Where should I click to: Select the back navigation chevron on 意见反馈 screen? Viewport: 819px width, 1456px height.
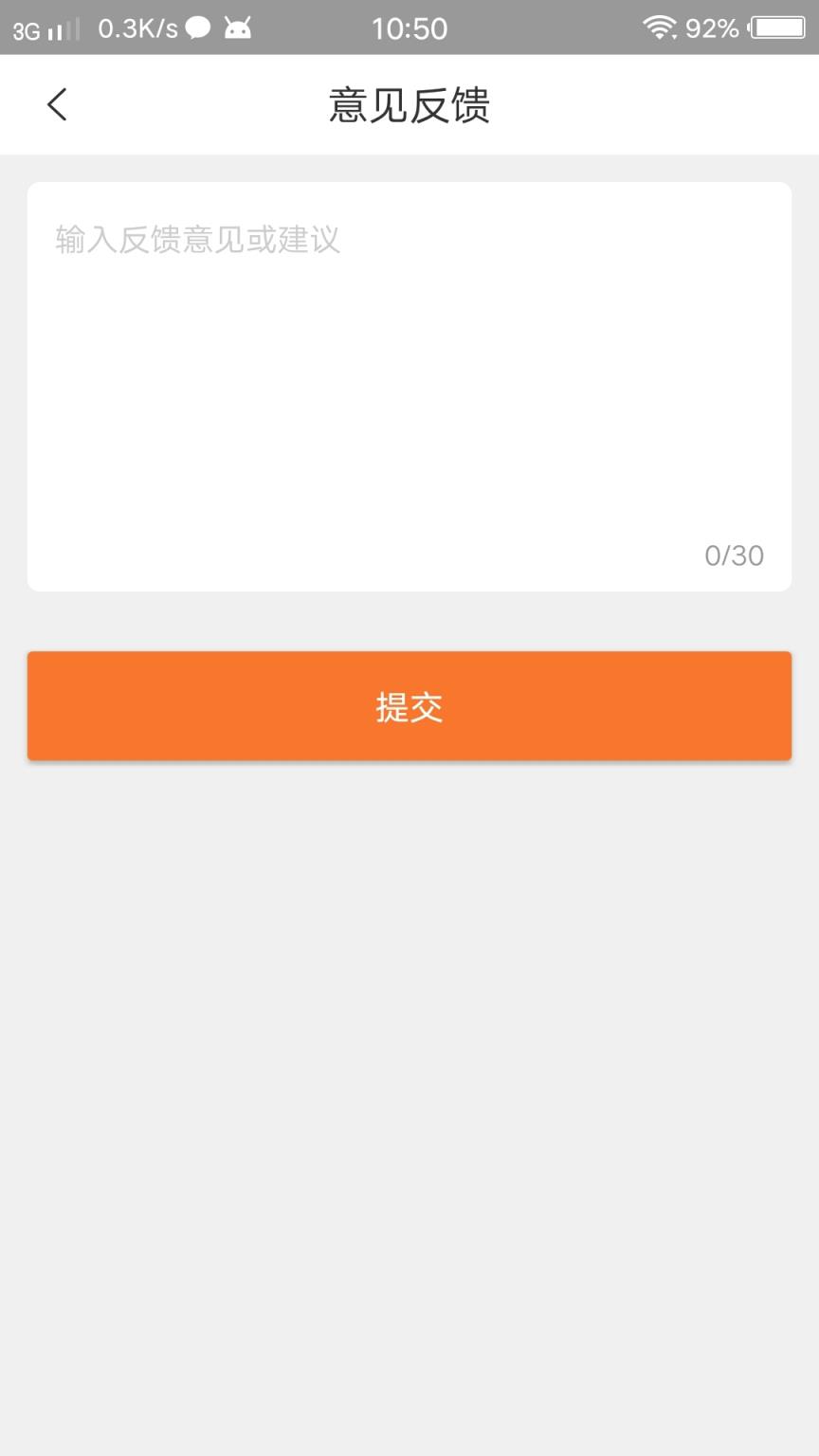point(57,104)
